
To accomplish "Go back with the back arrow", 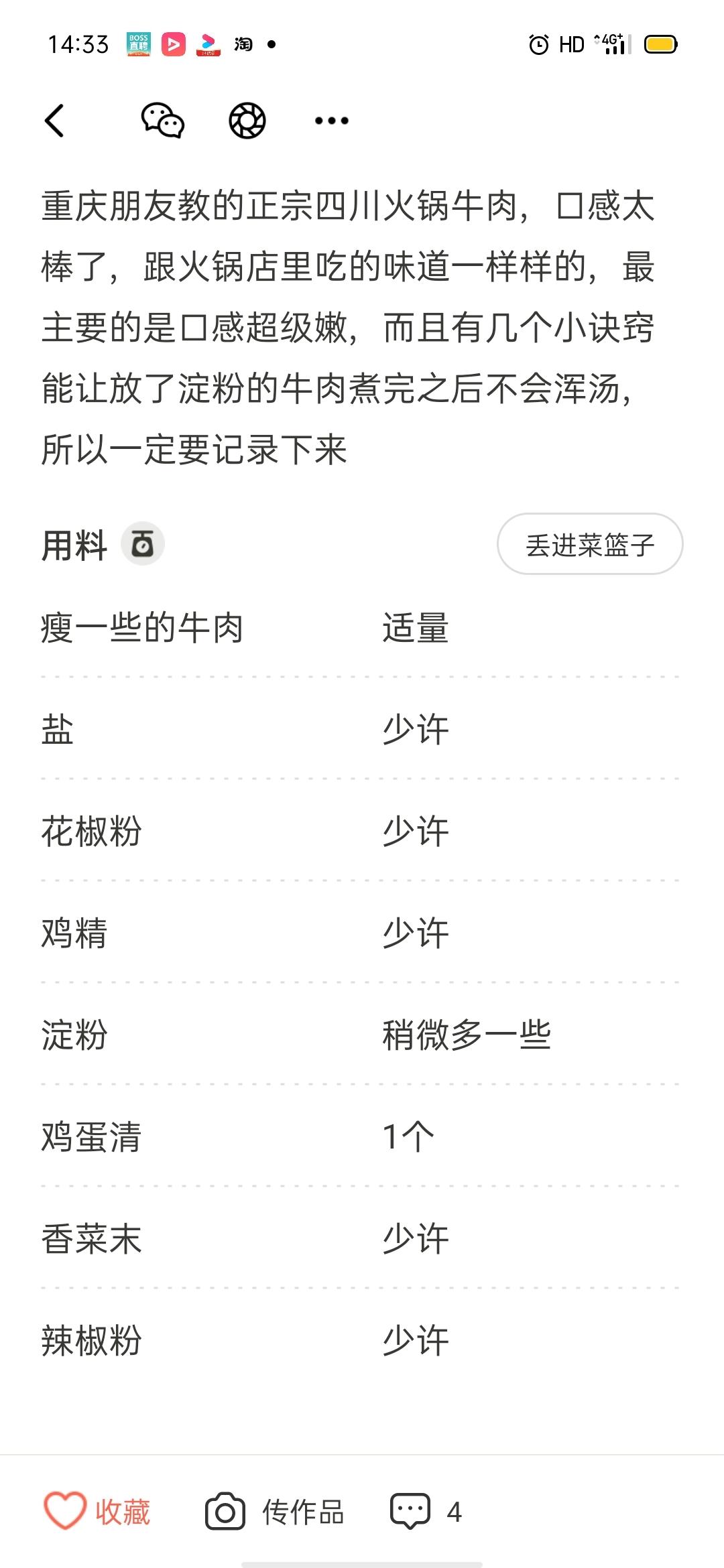I will (56, 120).
